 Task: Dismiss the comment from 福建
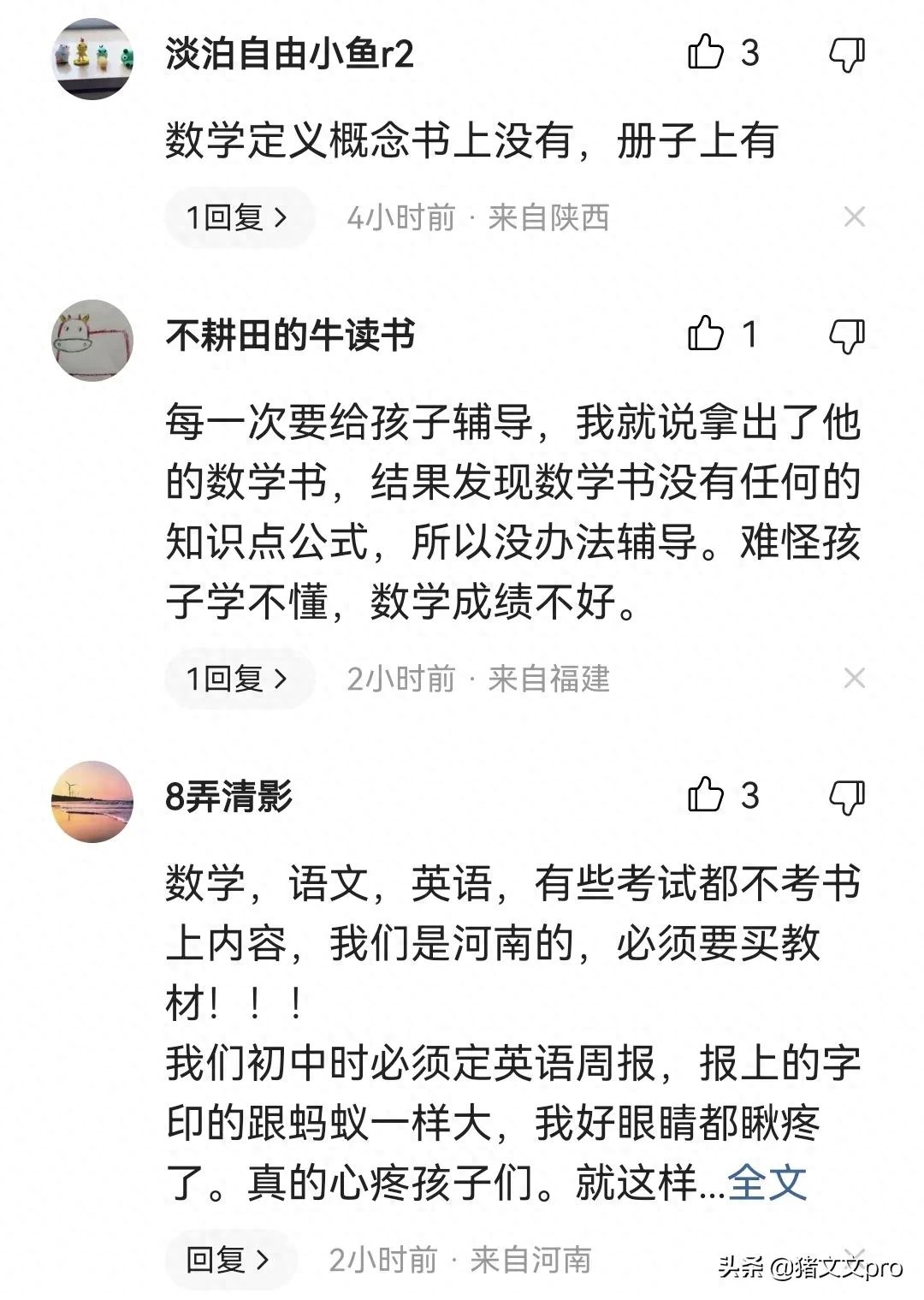854,679
